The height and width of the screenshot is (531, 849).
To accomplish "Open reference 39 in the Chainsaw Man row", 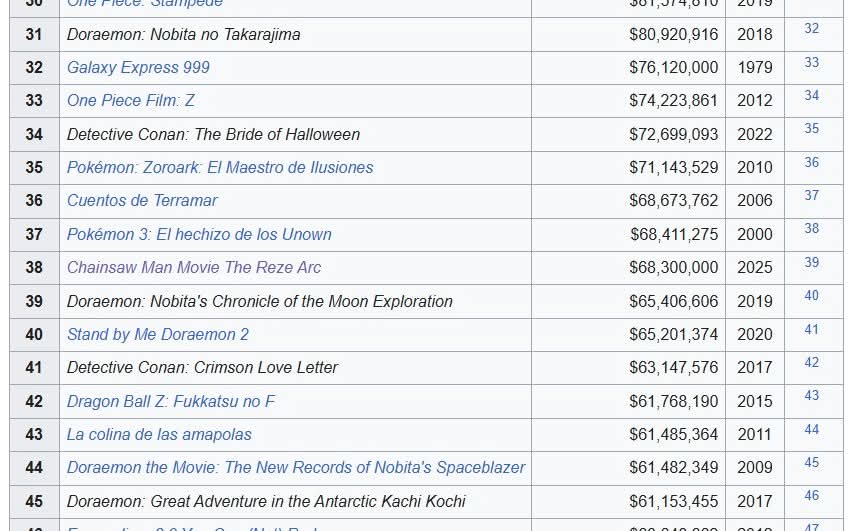I will point(811,263).
